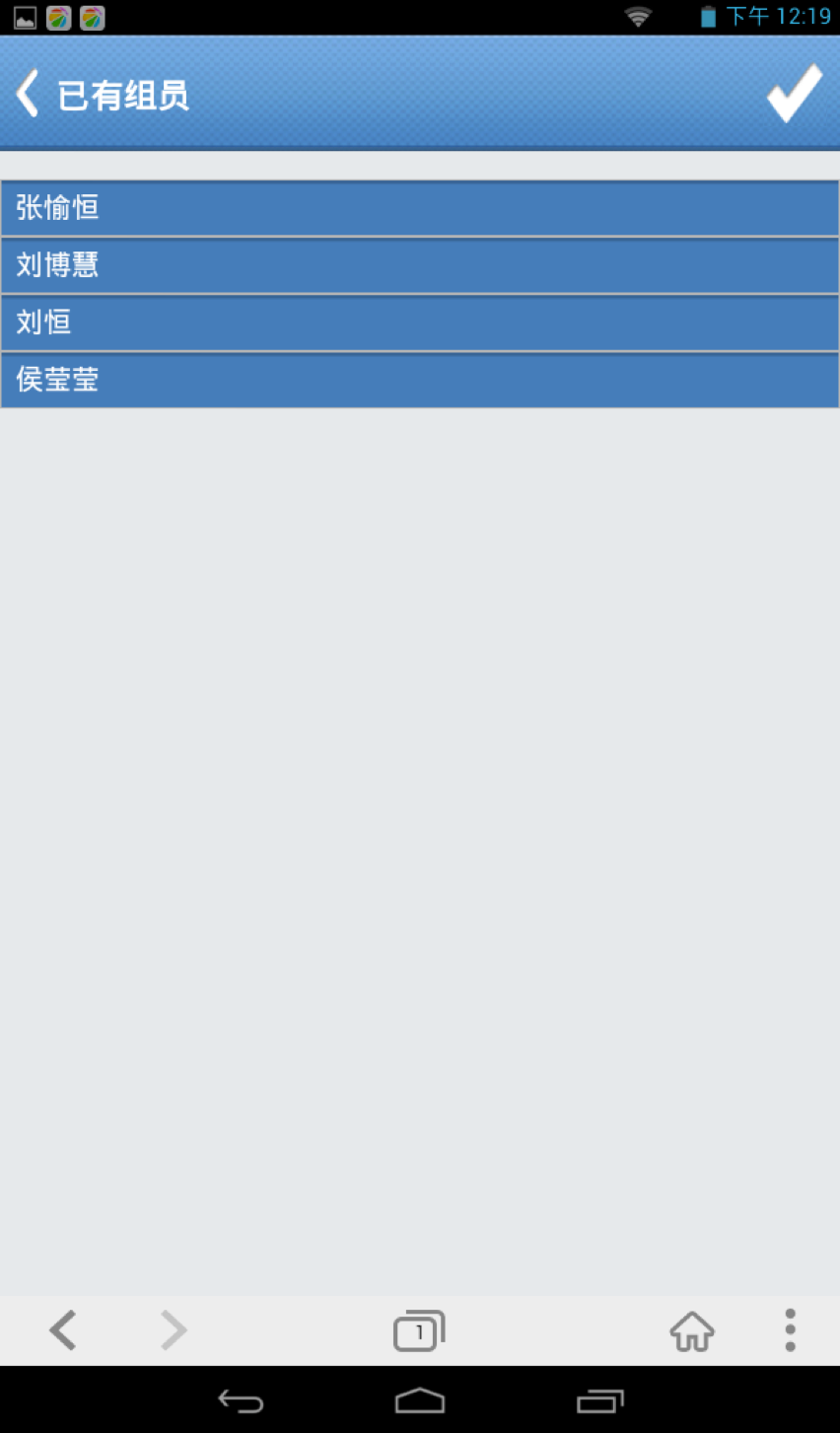The width and height of the screenshot is (840, 1433).
Task: Open the browser tabs switcher
Action: point(419,1330)
